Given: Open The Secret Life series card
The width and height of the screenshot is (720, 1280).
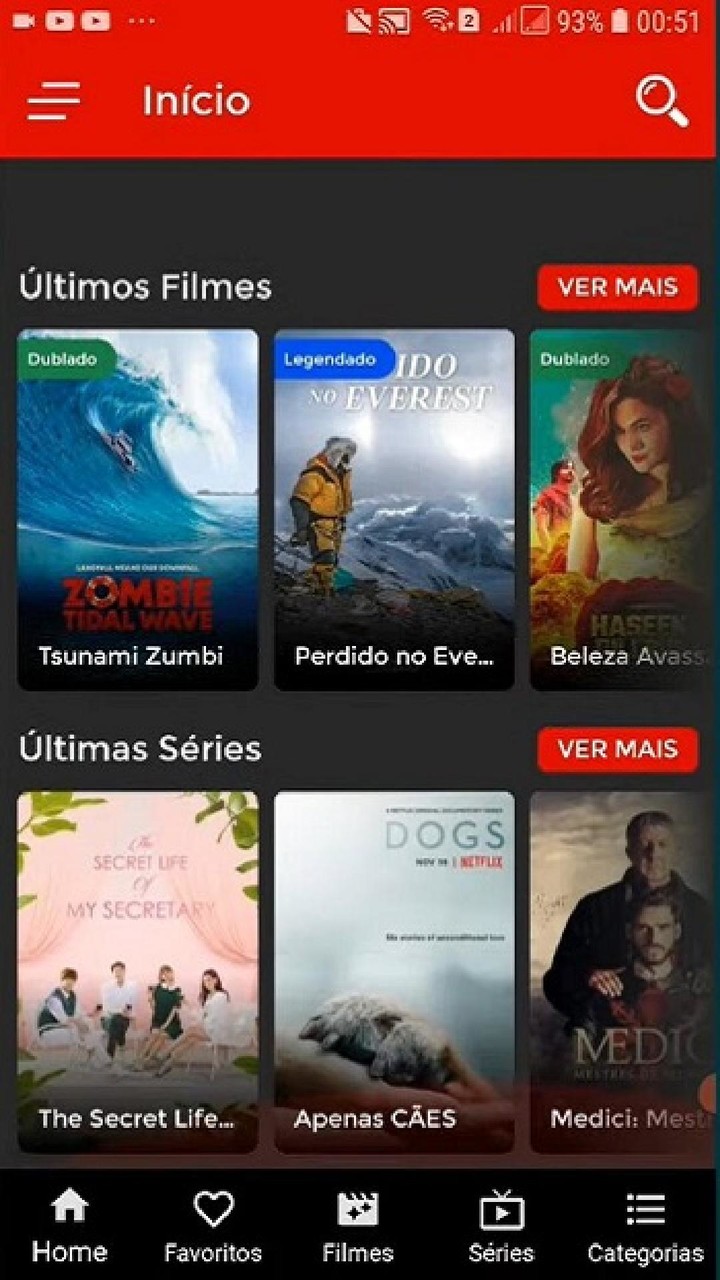Looking at the screenshot, I should point(138,972).
